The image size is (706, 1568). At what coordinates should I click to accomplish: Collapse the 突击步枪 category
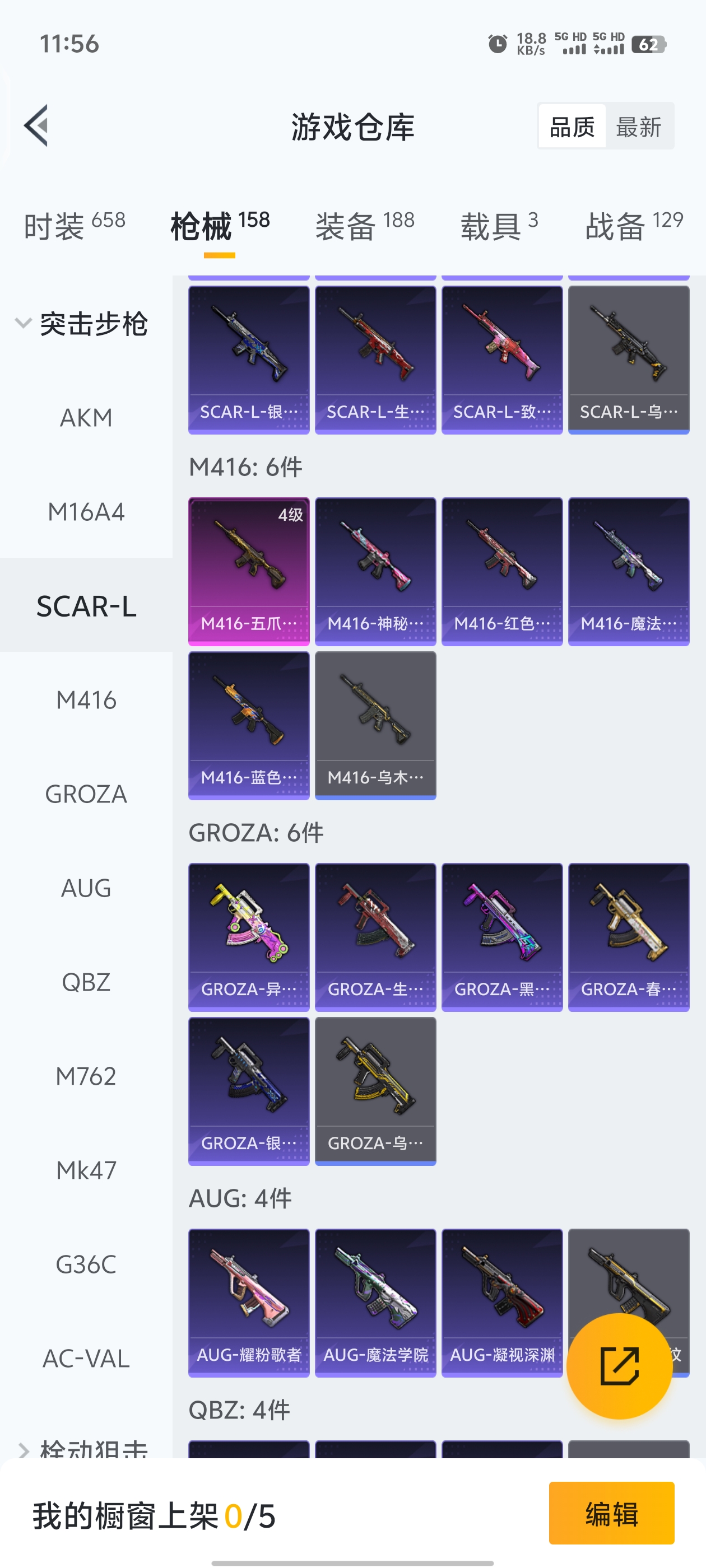[x=82, y=323]
